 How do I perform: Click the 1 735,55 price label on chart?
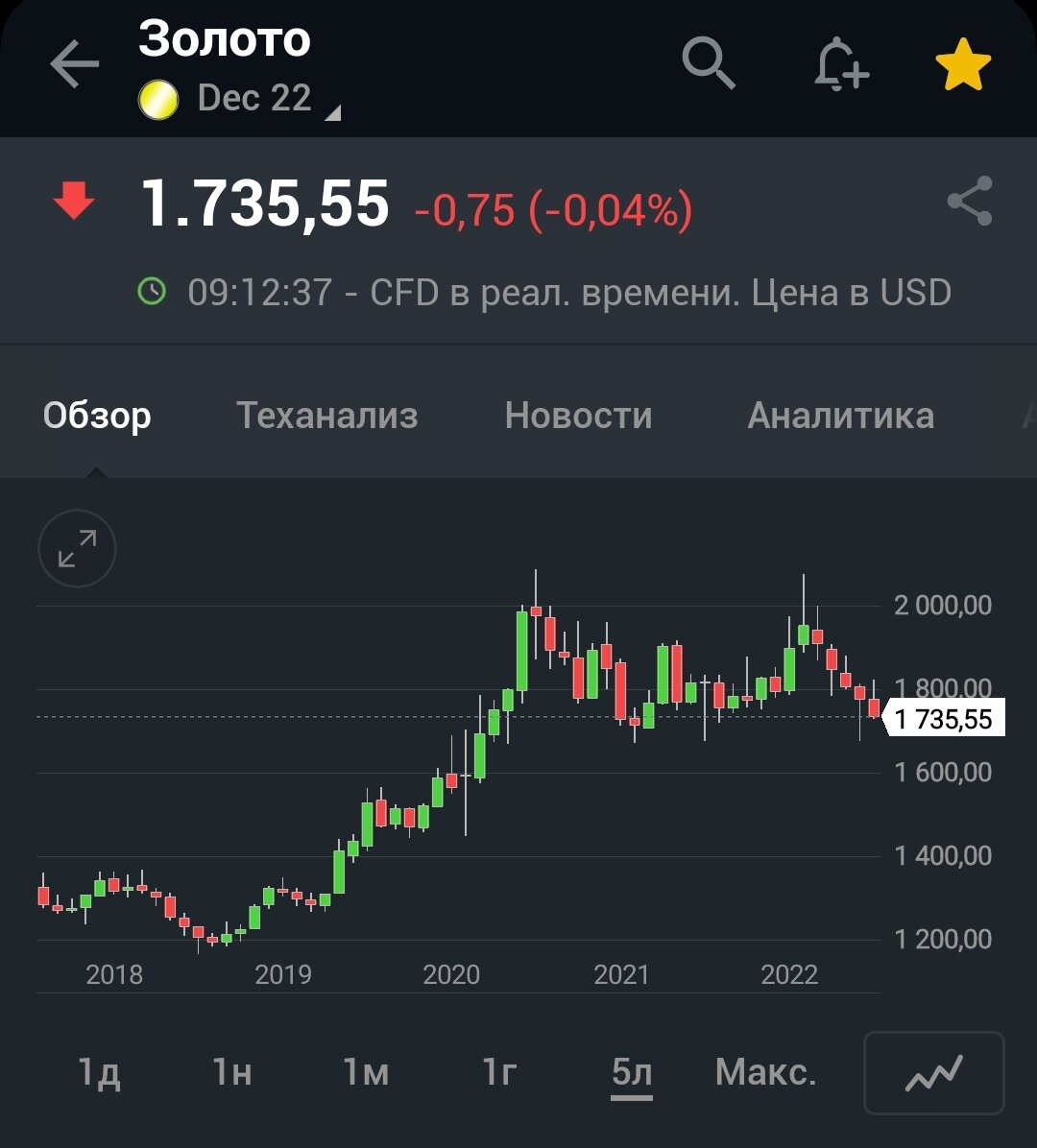[946, 720]
